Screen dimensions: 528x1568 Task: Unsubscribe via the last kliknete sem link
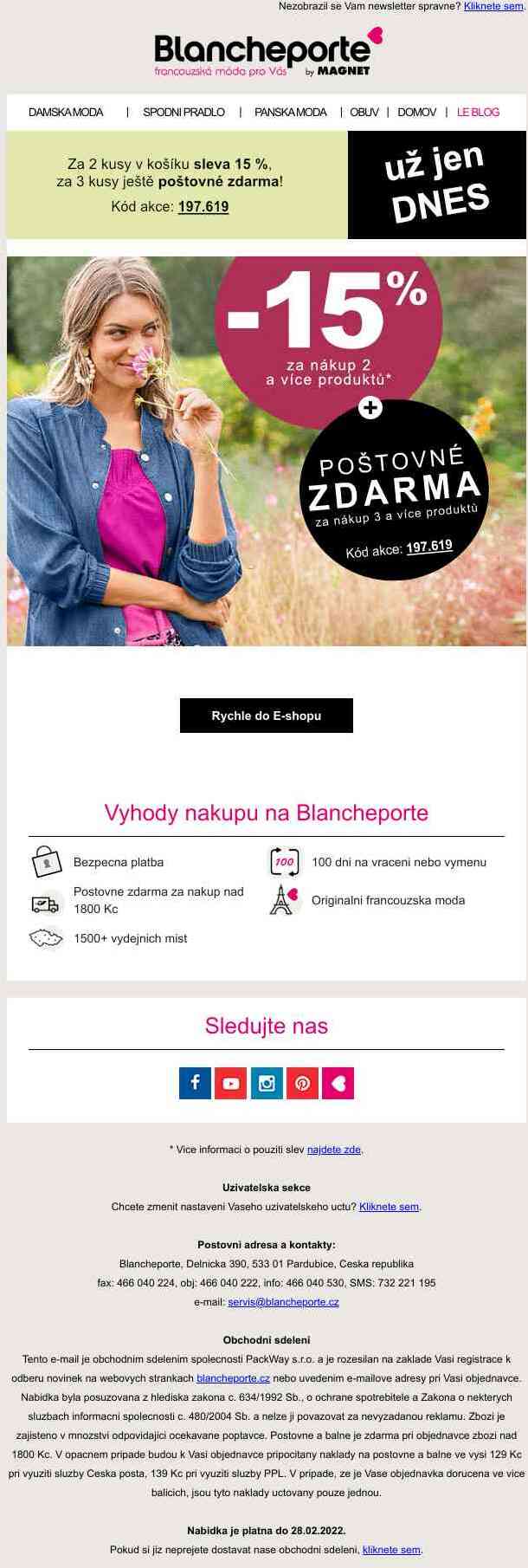(x=391, y=1550)
